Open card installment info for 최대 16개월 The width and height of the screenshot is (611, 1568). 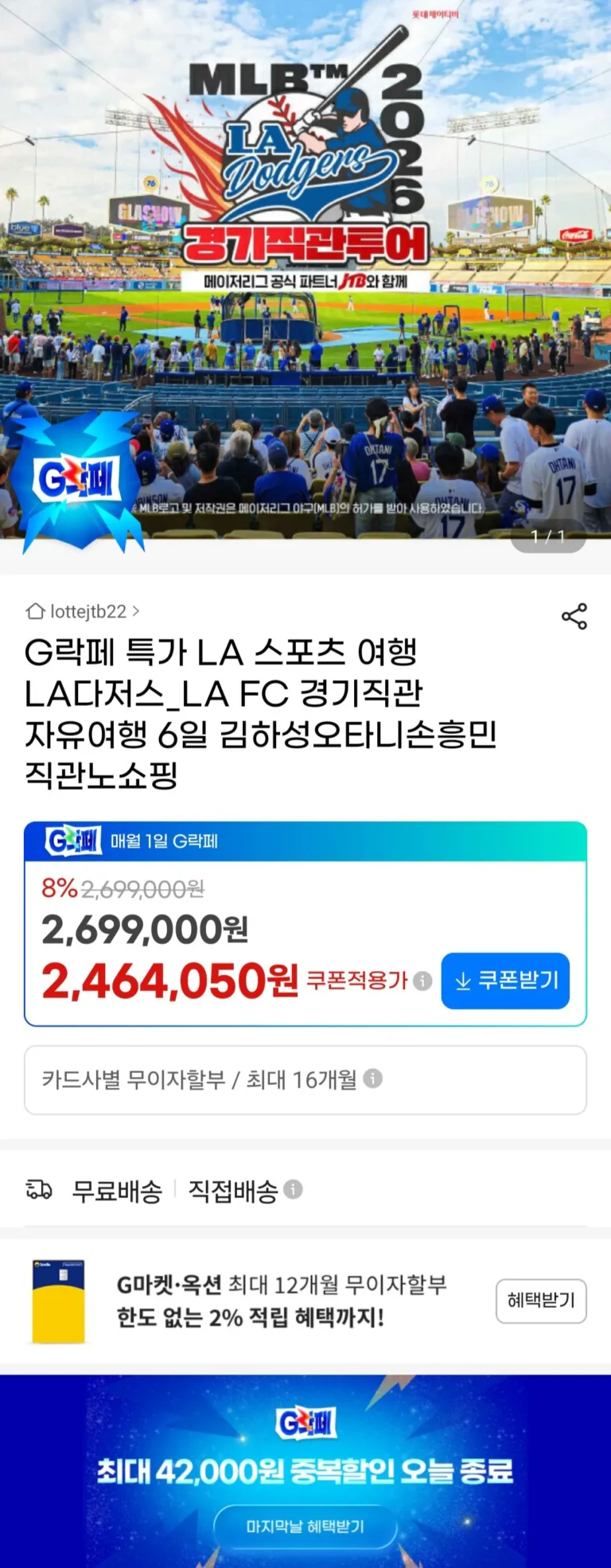click(x=372, y=1078)
